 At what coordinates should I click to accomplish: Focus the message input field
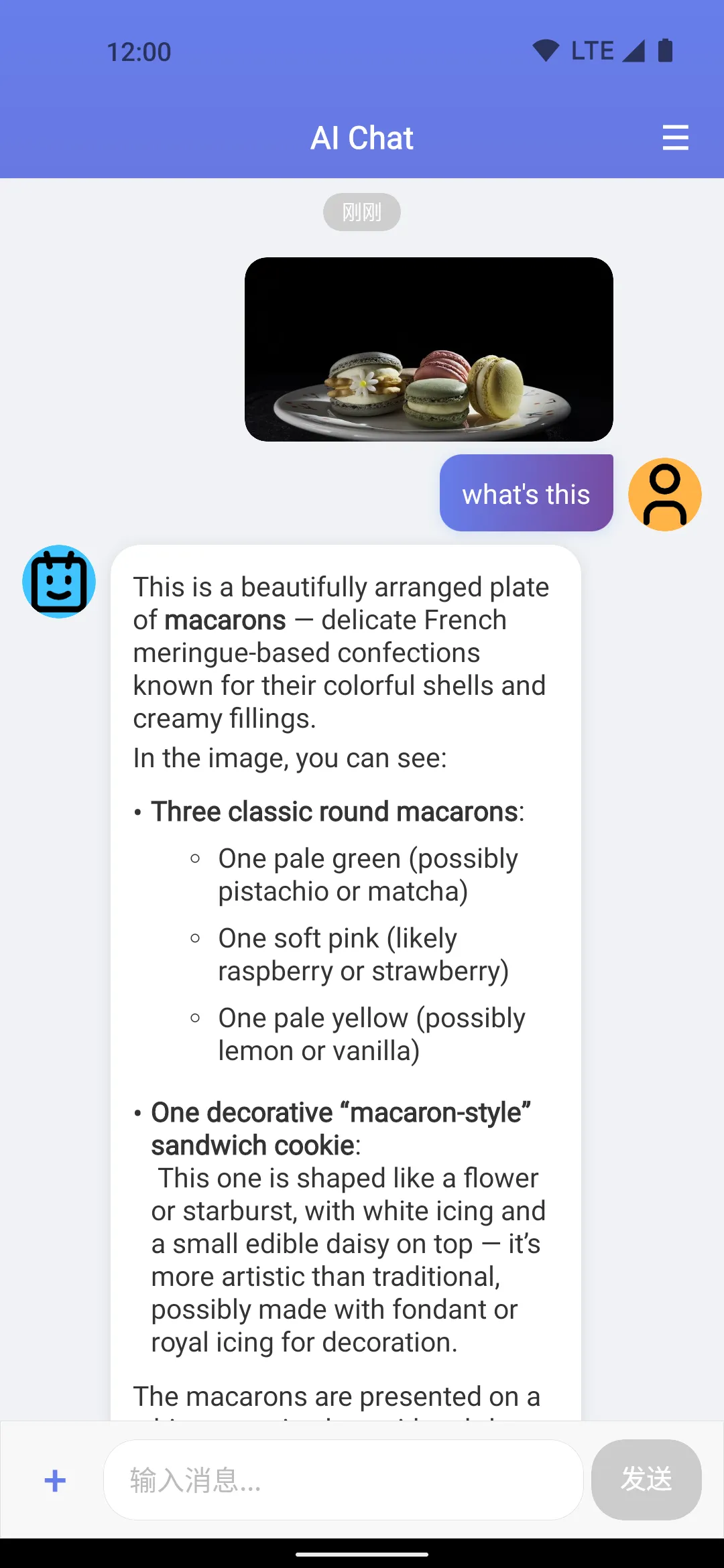[x=343, y=1480]
